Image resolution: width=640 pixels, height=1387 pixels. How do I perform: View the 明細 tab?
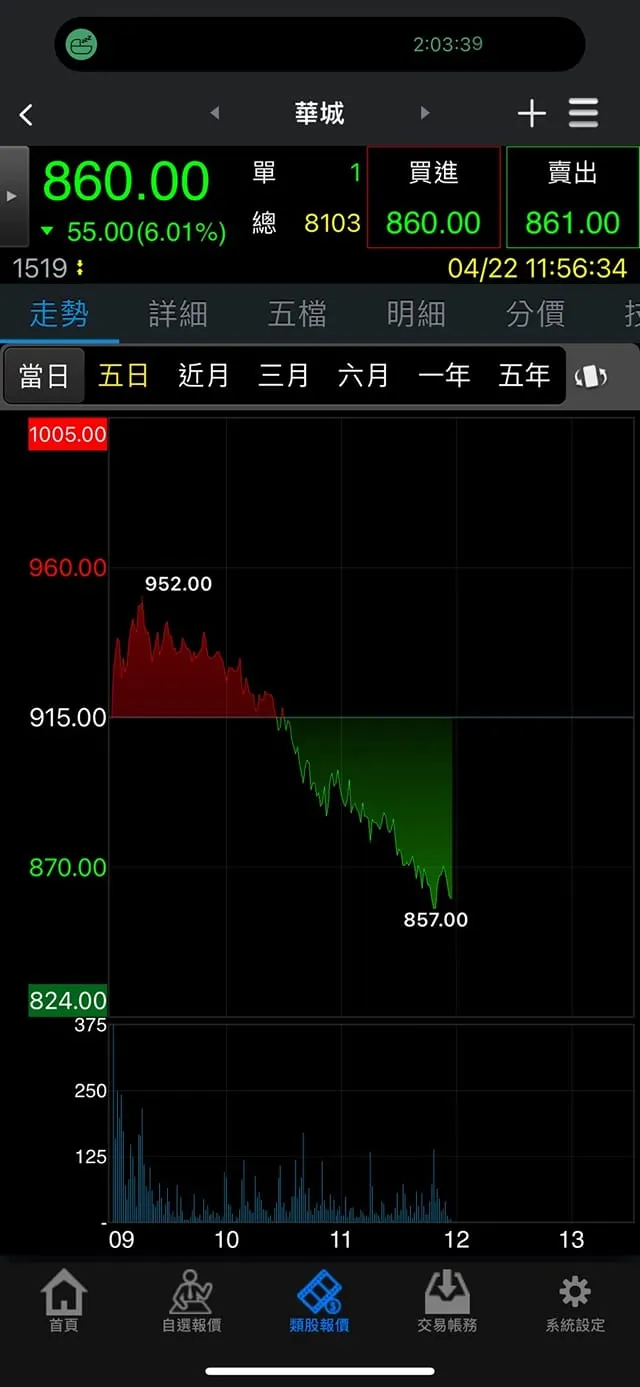(x=416, y=314)
